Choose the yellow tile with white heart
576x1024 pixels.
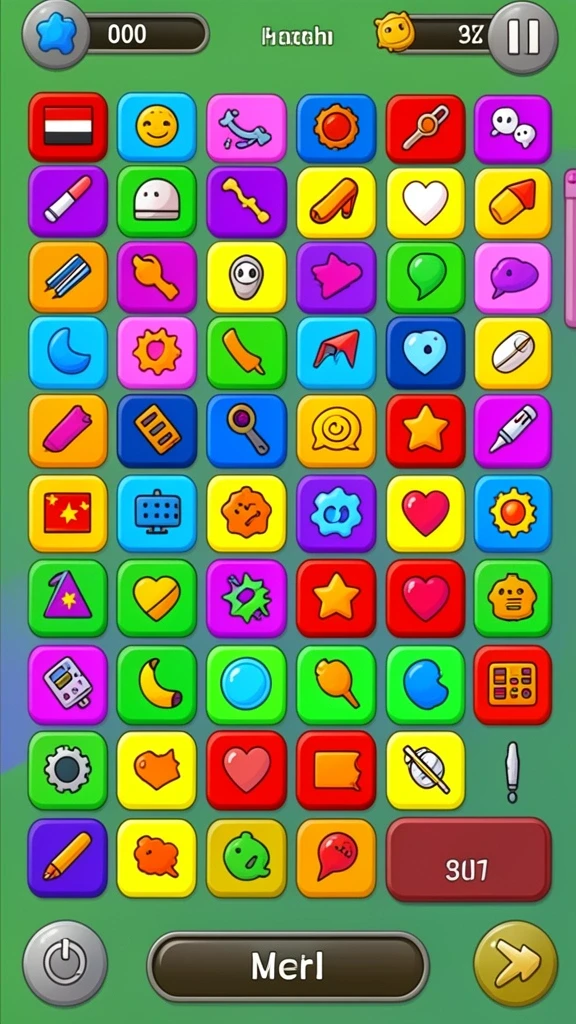tap(425, 202)
